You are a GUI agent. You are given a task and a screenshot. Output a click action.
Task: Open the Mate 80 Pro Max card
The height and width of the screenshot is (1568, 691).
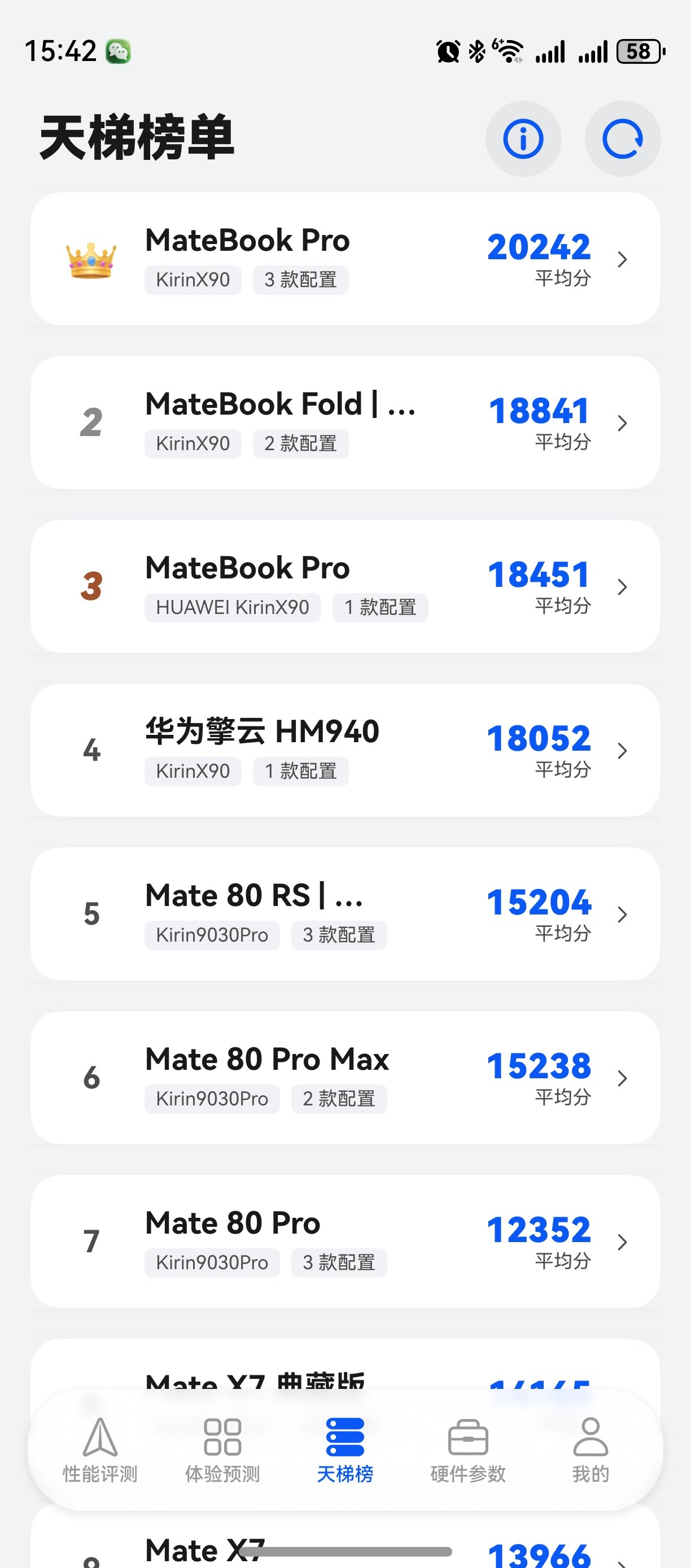tap(345, 1077)
